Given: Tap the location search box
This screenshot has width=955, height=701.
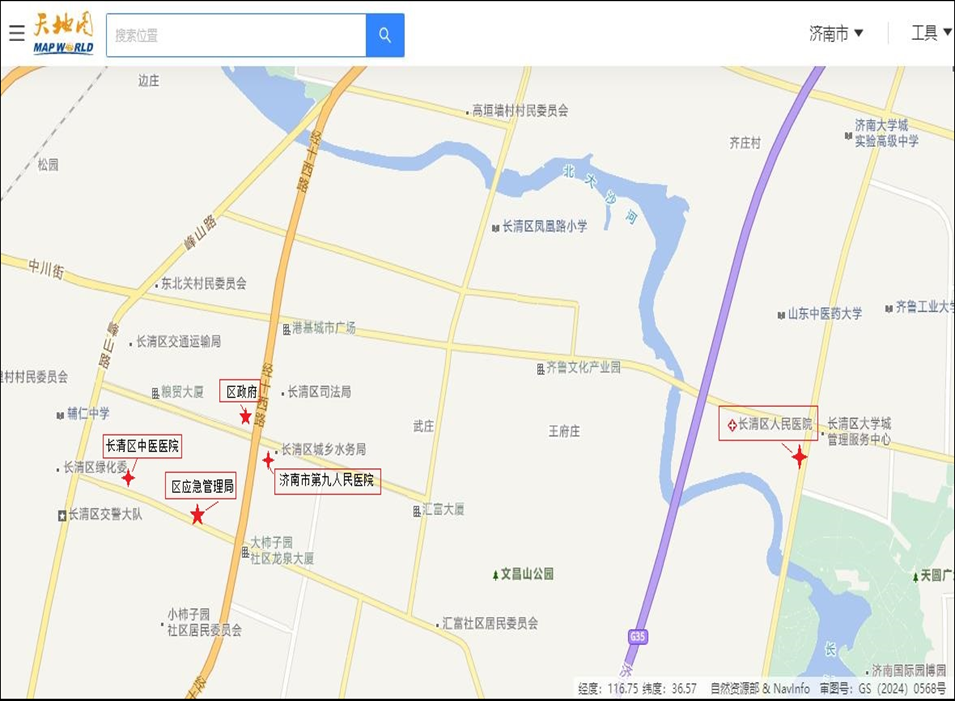Looking at the screenshot, I should tap(236, 35).
